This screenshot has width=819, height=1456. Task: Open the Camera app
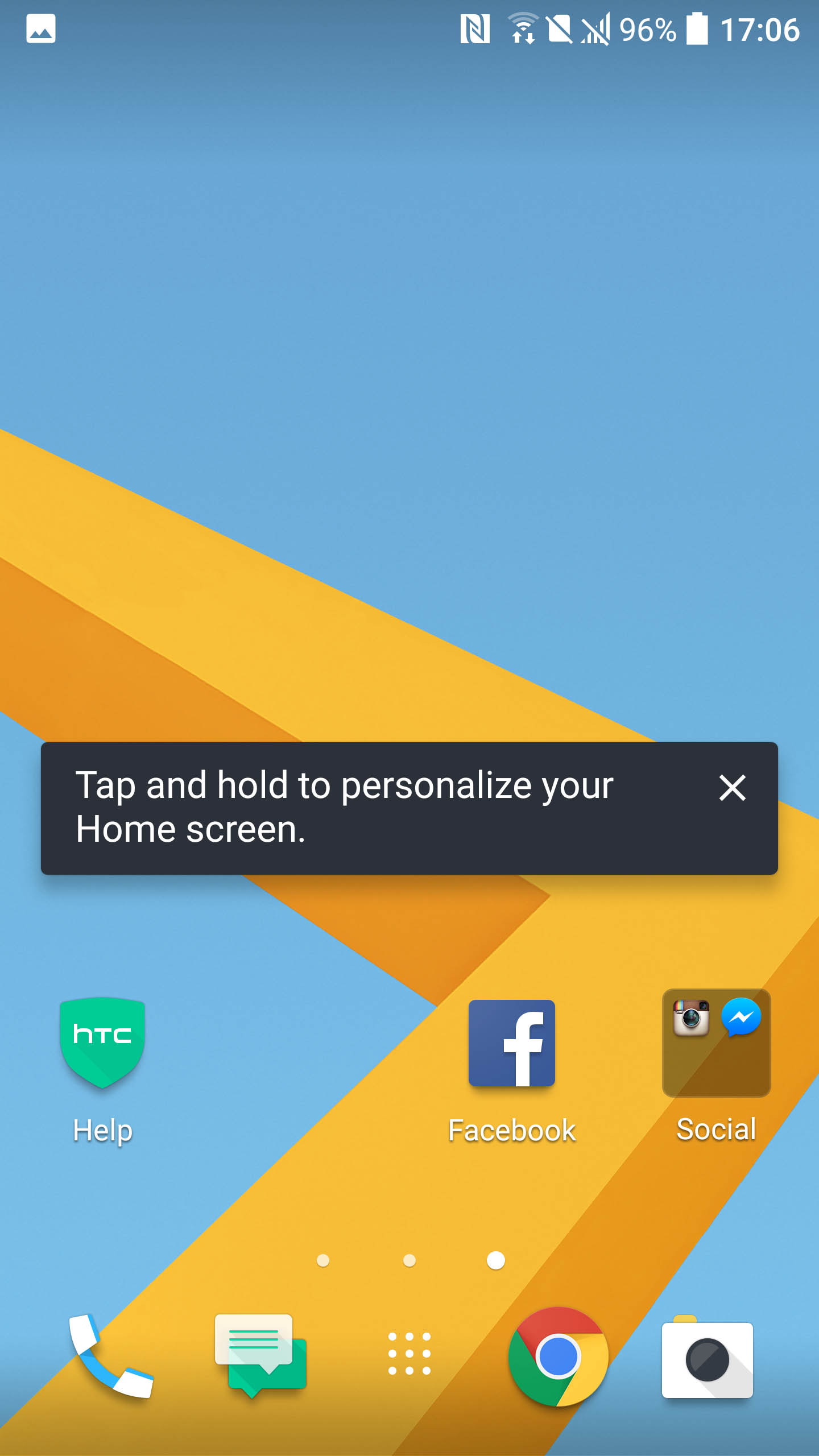coord(708,1357)
